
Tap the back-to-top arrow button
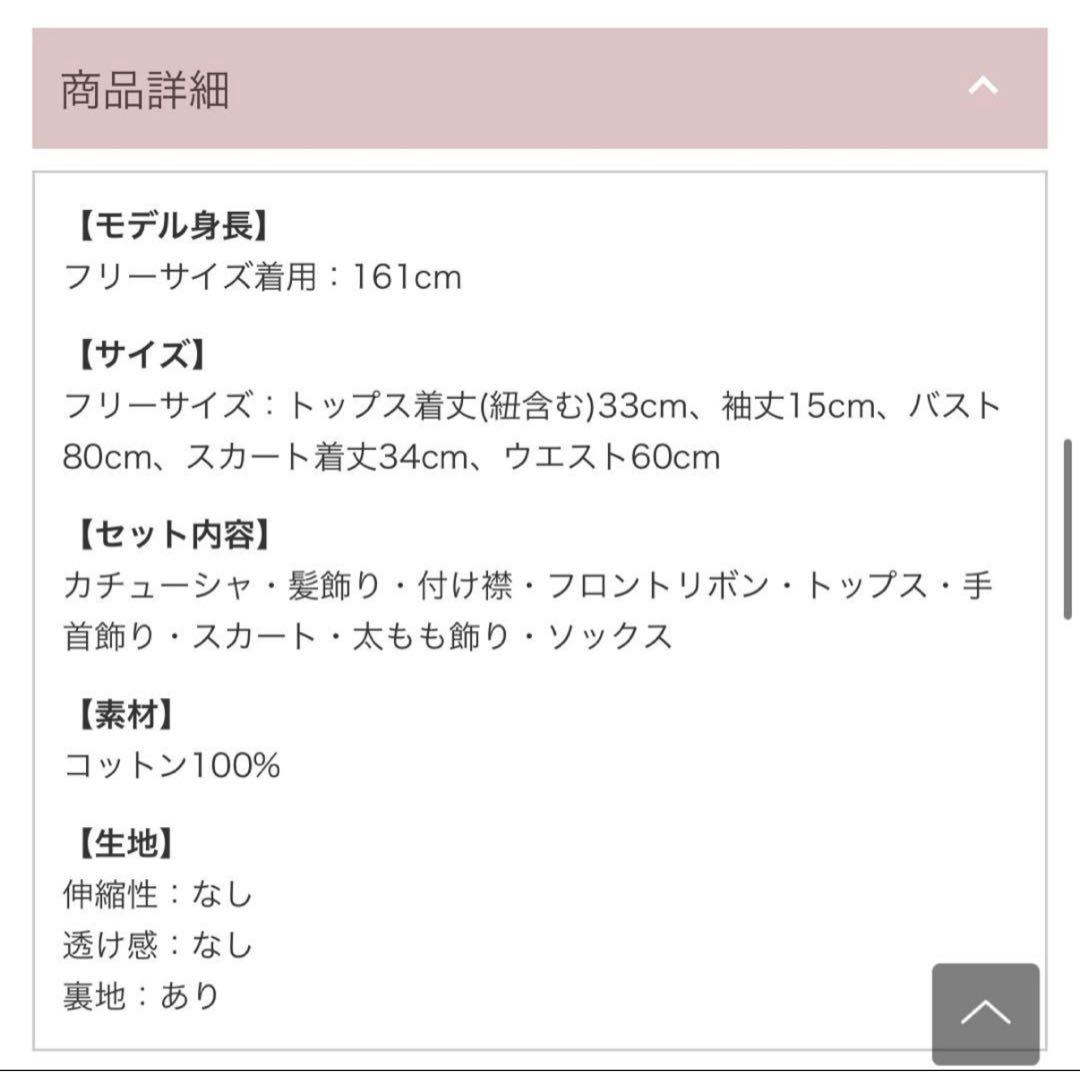[985, 1013]
